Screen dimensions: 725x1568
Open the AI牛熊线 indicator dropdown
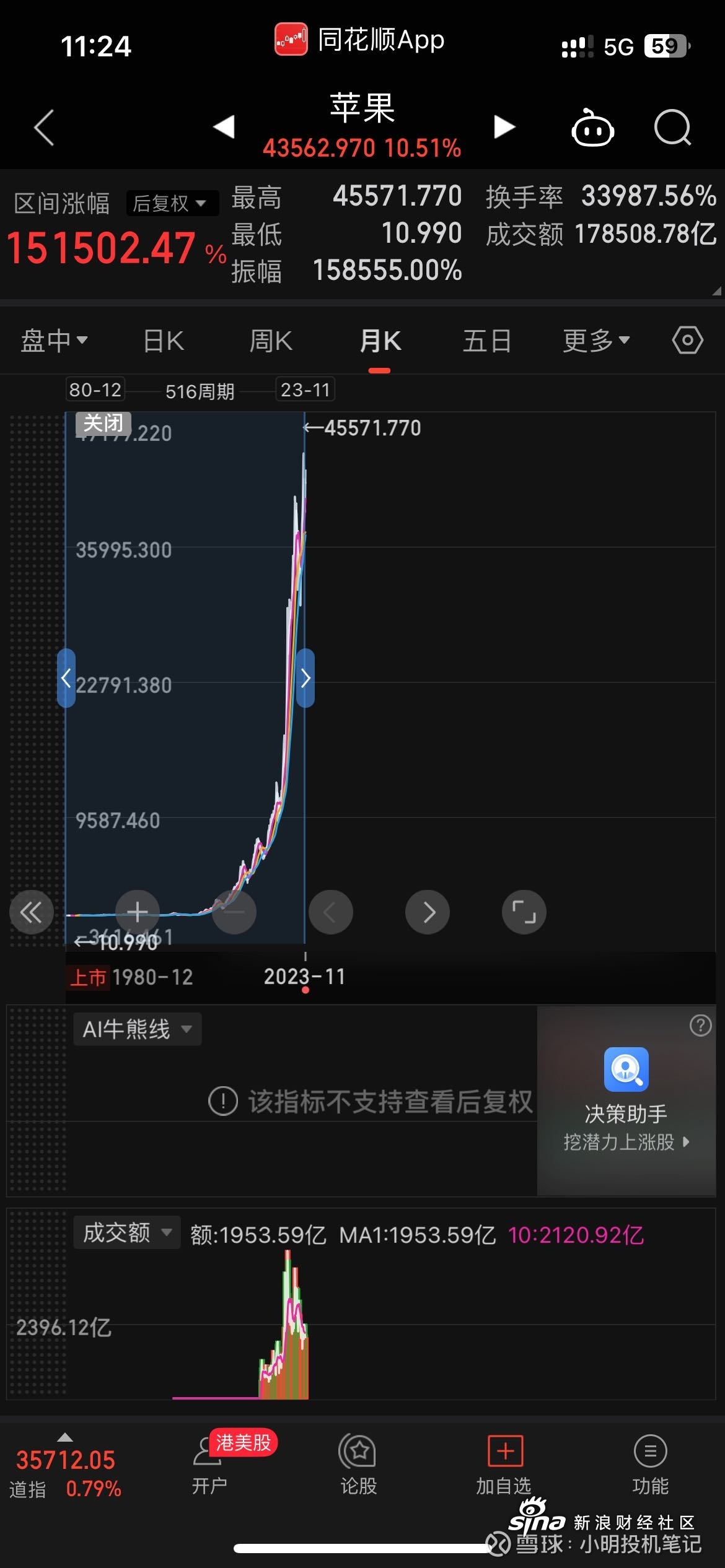tap(138, 1029)
